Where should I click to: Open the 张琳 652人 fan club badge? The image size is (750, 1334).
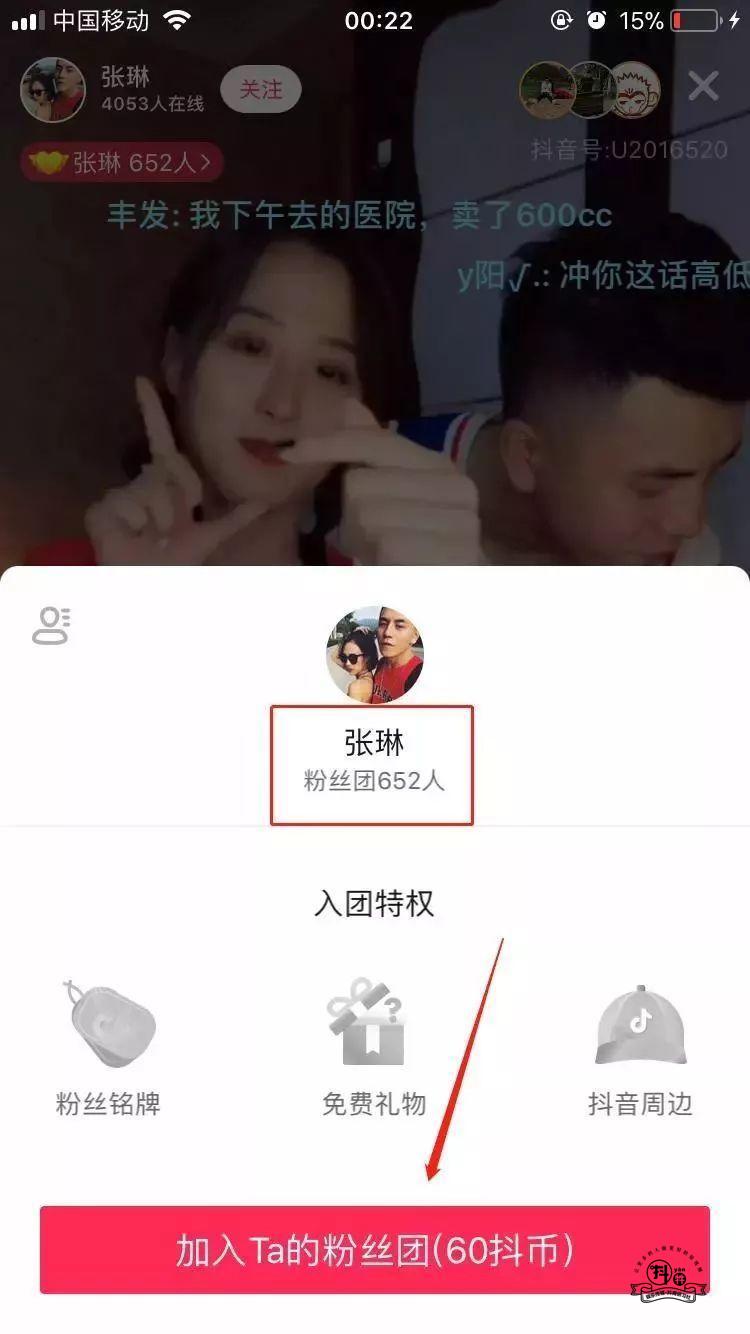click(x=122, y=162)
